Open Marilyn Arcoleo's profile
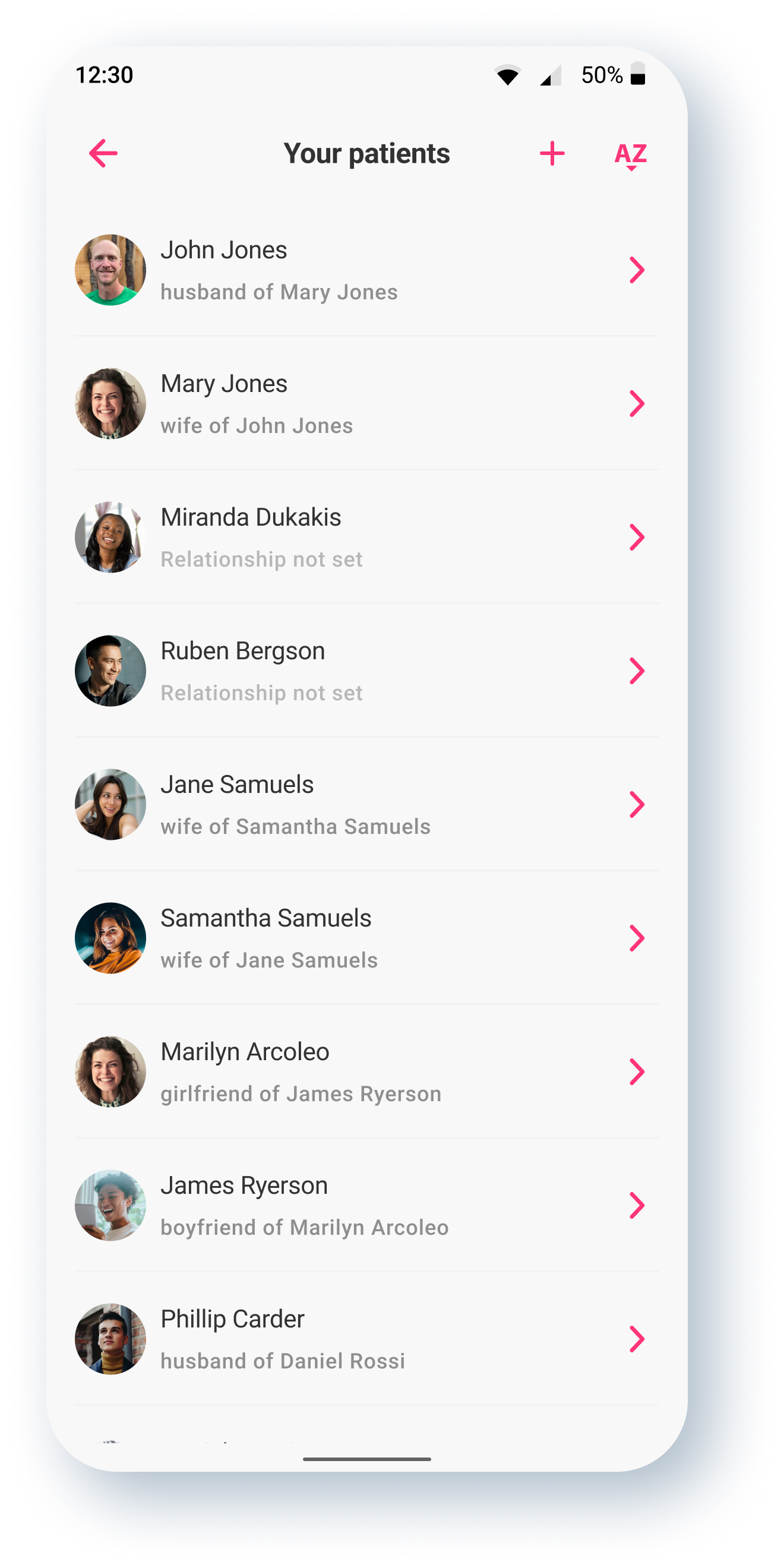Image resolution: width=784 pixels, height=1568 pixels. click(x=367, y=1071)
